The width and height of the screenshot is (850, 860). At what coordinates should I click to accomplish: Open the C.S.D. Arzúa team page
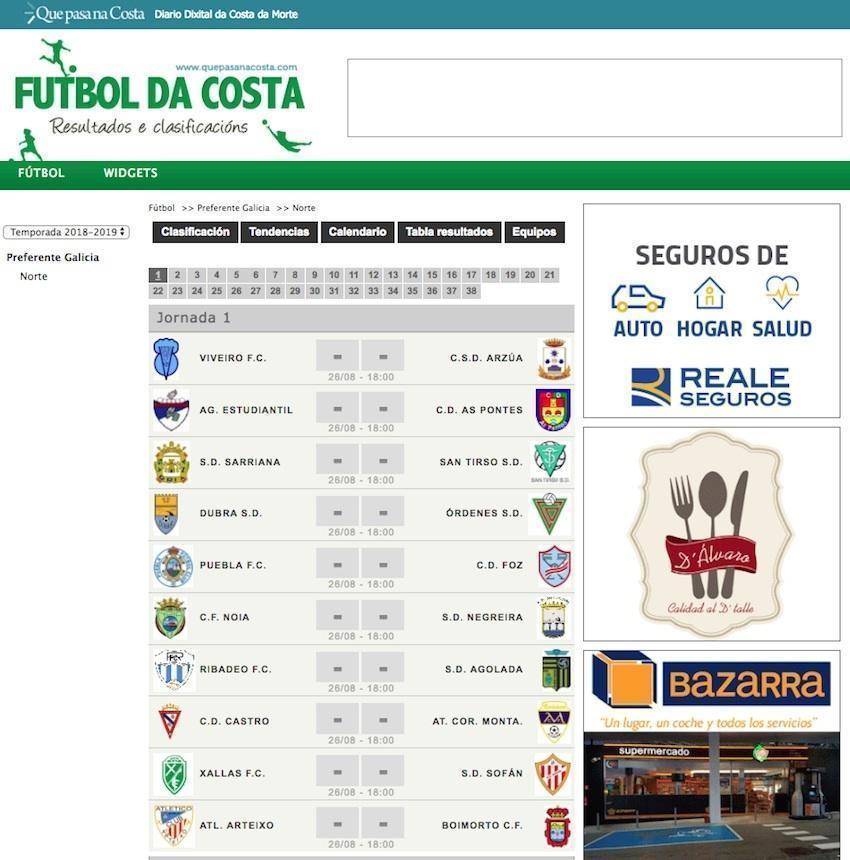click(486, 358)
